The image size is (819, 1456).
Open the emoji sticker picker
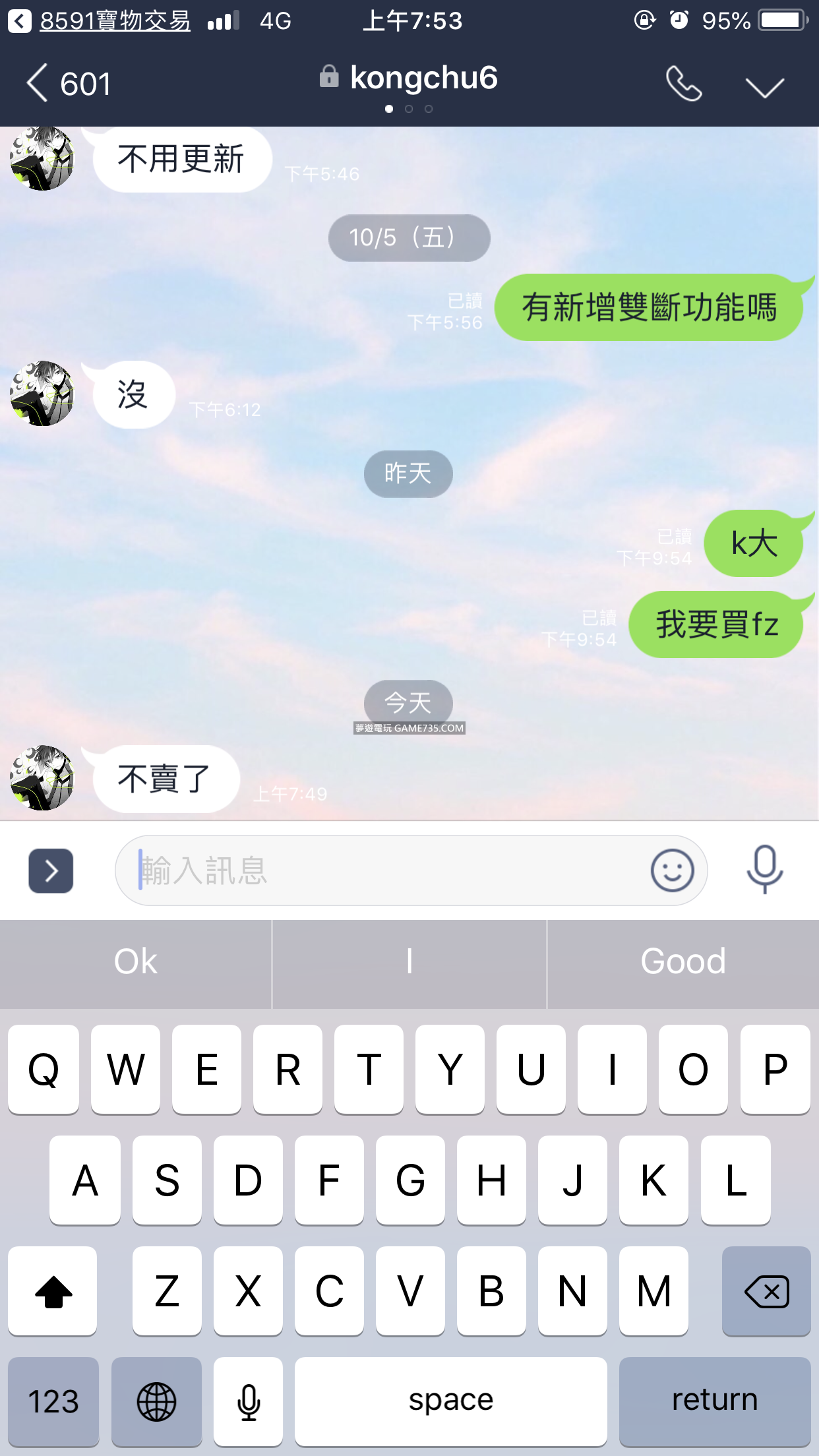(x=672, y=870)
